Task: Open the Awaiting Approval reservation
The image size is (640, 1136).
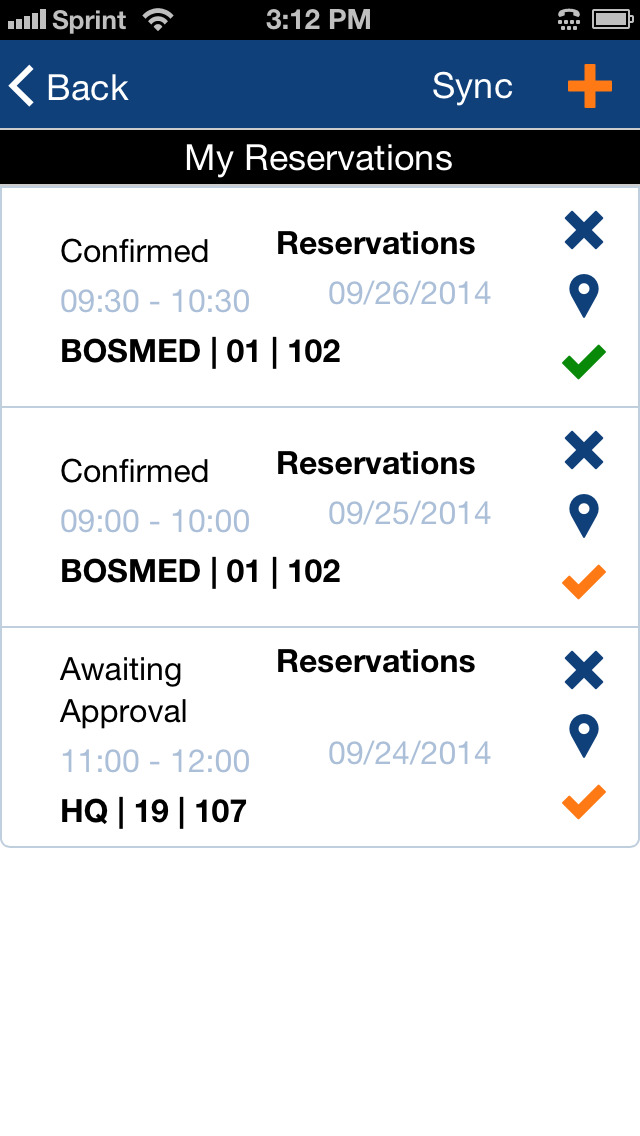Action: (320, 737)
